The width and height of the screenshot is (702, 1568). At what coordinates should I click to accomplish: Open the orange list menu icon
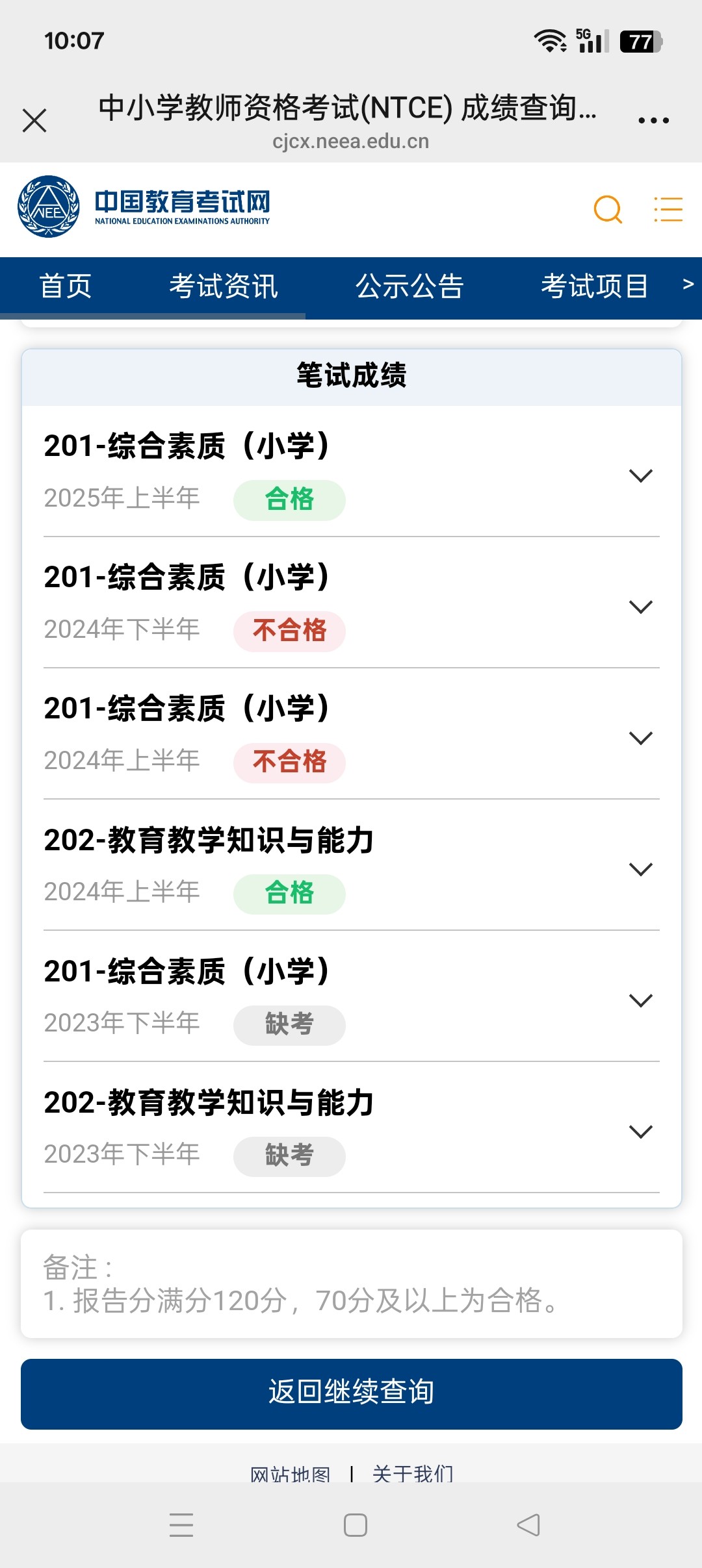[668, 209]
